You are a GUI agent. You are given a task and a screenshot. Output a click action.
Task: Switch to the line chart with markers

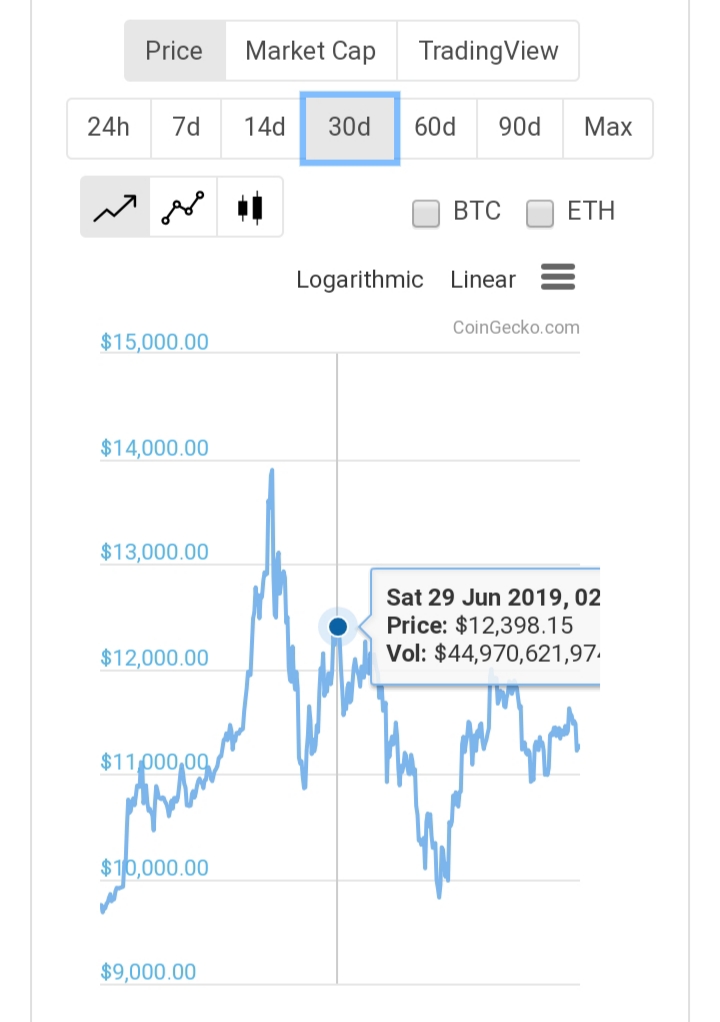point(183,207)
